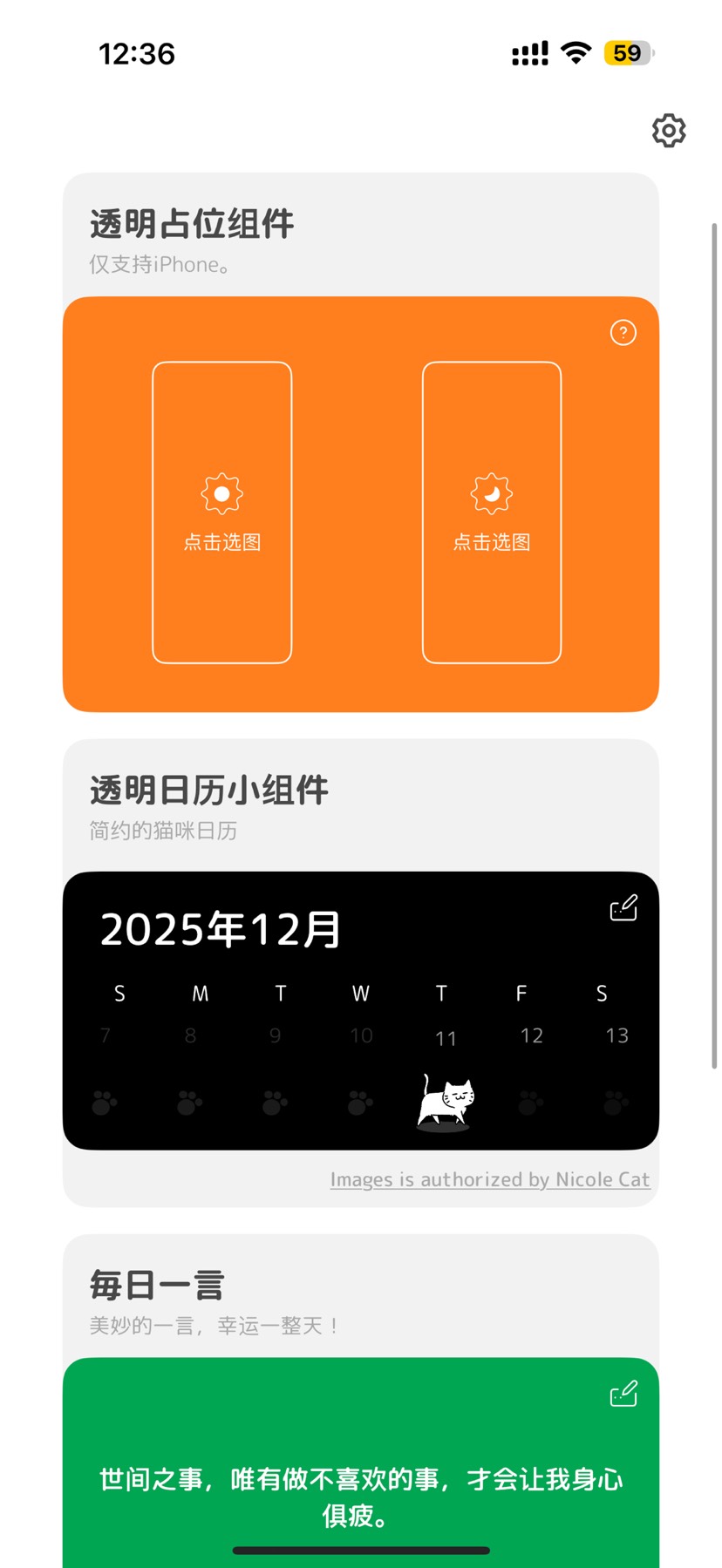The image size is (722, 1568).
Task: Select a light mode wallpaper image
Action: [x=222, y=512]
